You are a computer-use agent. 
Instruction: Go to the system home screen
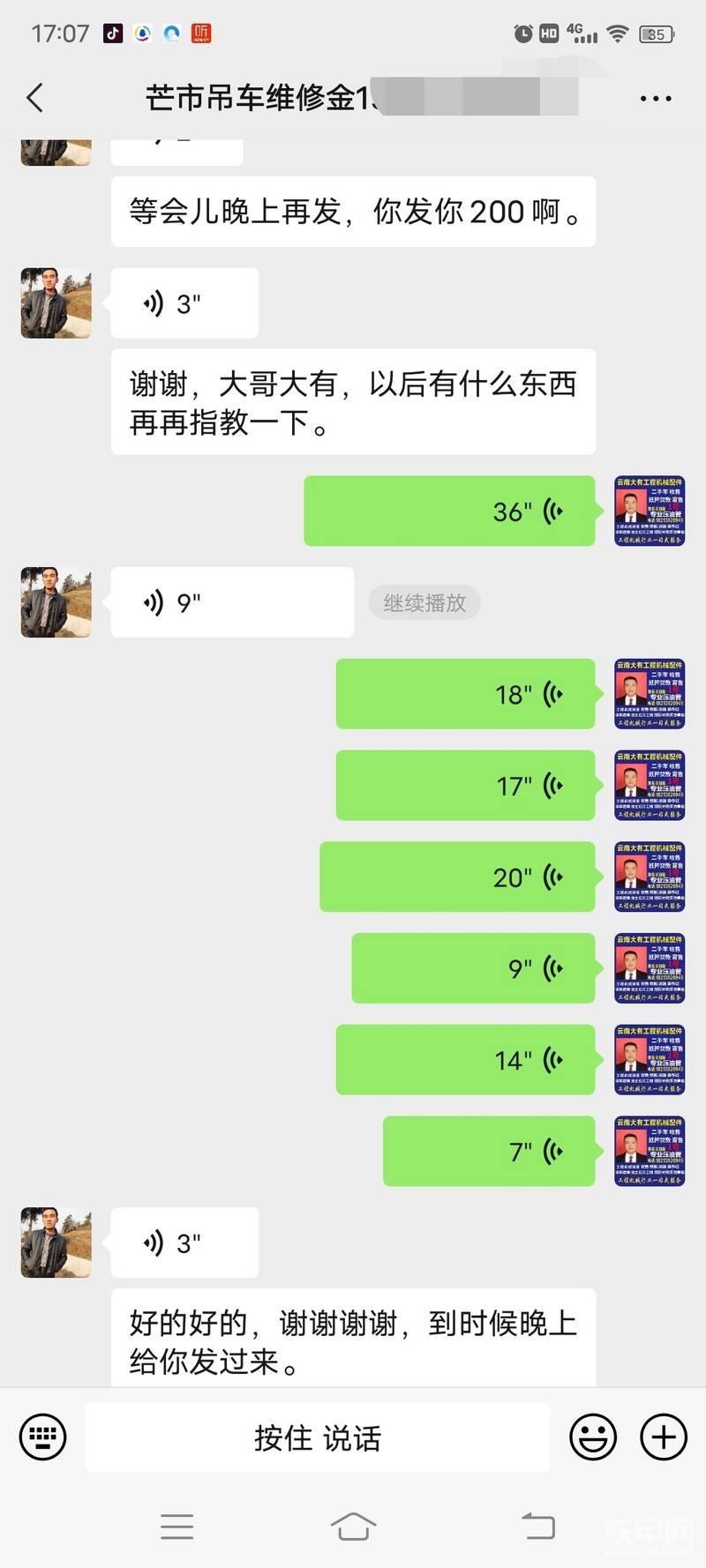(353, 1526)
